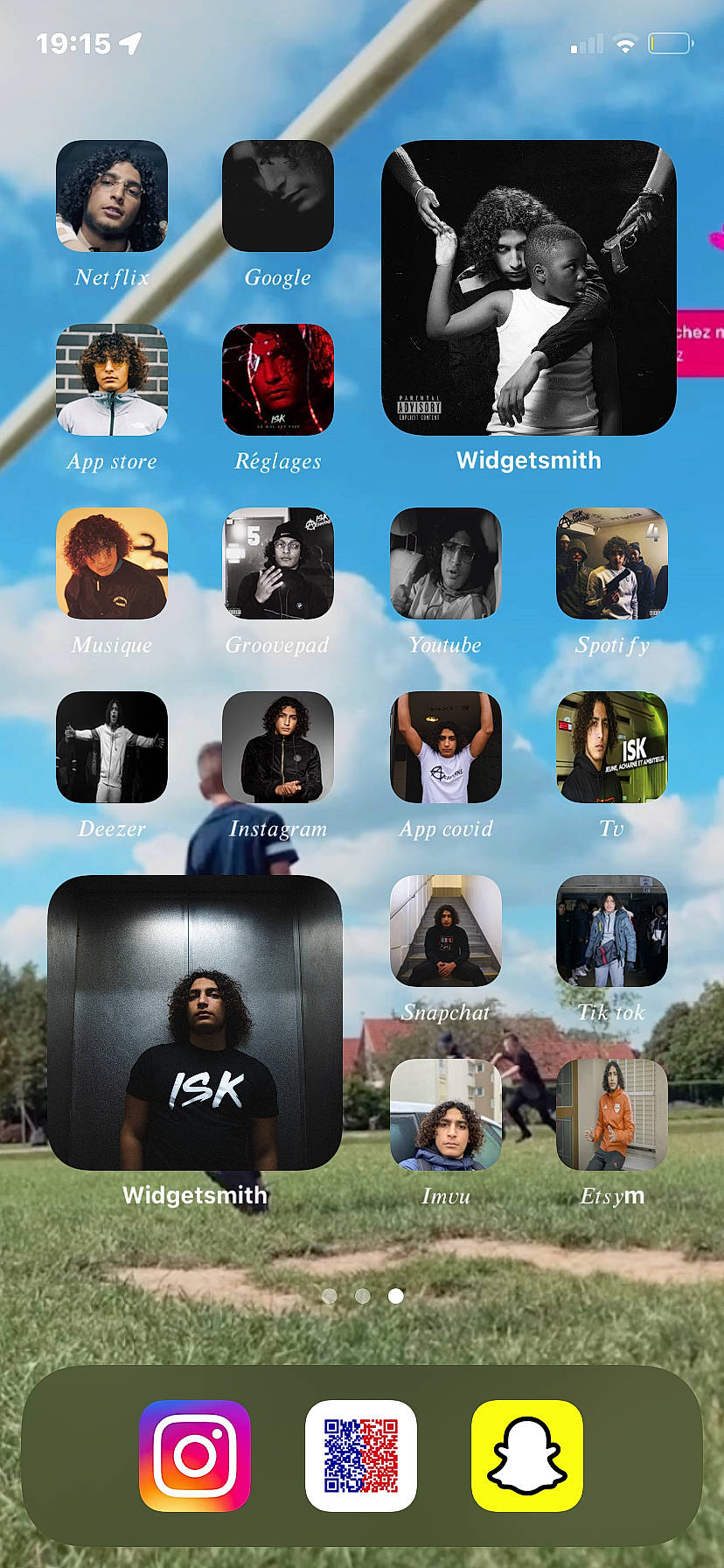Open the Tv shortcut
Screen dimensions: 724x1568
[612, 747]
